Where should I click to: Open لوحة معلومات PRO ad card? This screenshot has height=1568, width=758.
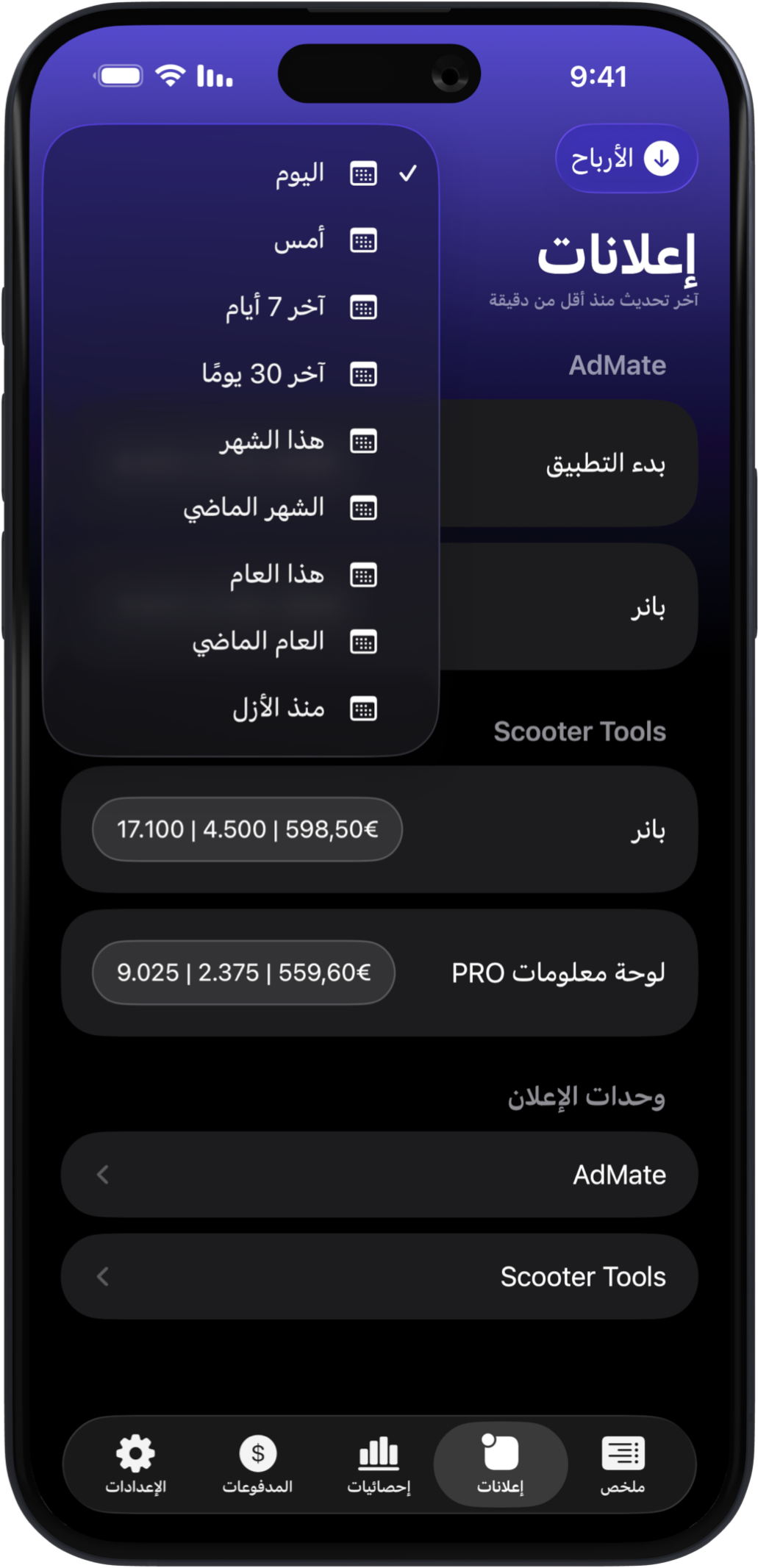[379, 973]
